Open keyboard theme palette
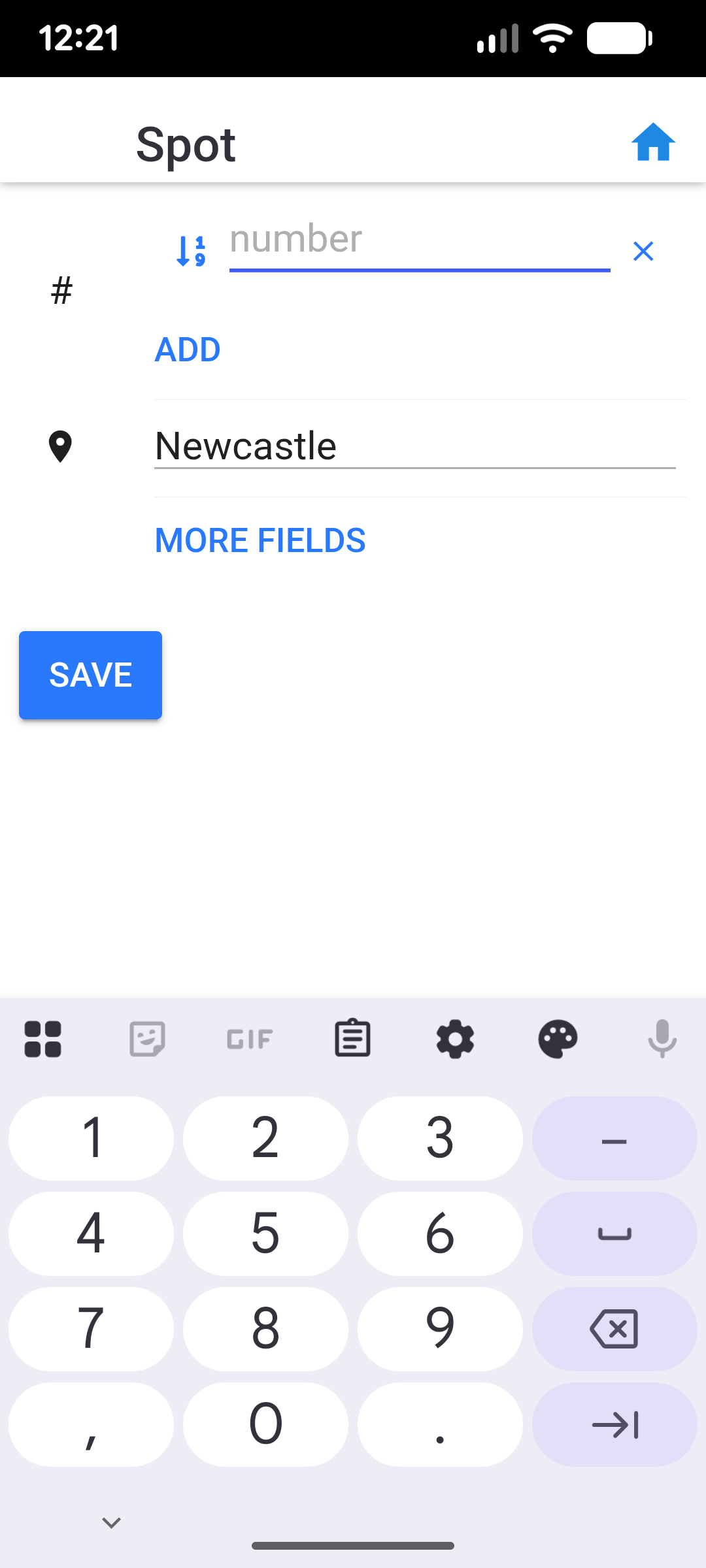 [x=558, y=1038]
